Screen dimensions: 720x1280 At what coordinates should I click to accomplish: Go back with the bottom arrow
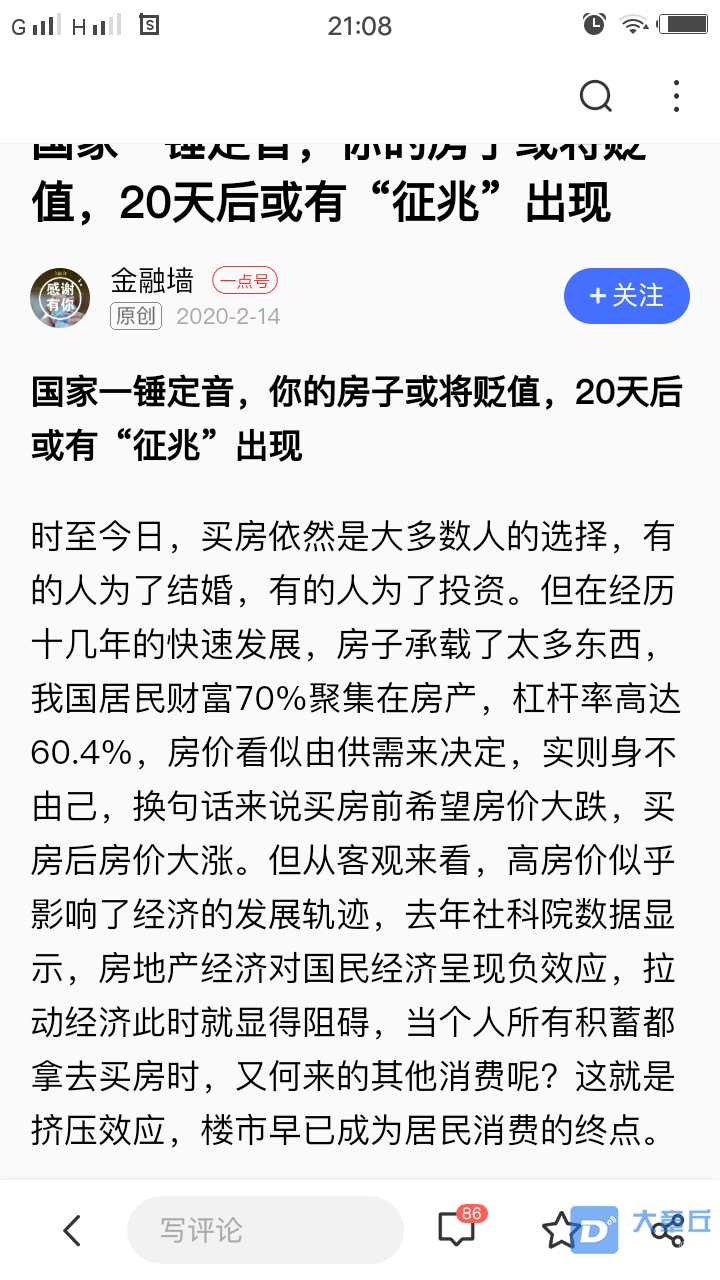[x=72, y=1230]
